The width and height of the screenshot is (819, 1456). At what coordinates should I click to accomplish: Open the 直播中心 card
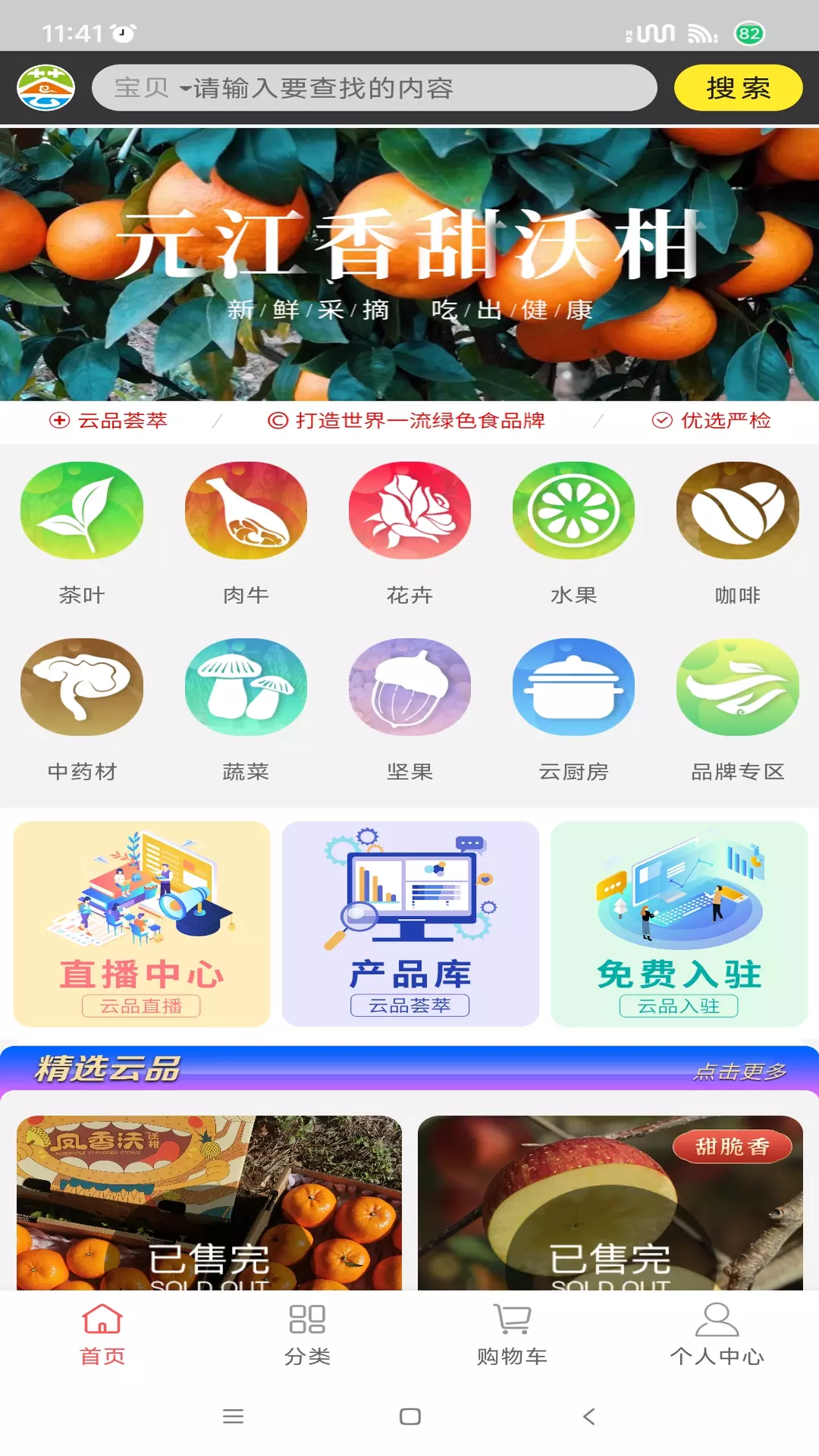coord(142,924)
